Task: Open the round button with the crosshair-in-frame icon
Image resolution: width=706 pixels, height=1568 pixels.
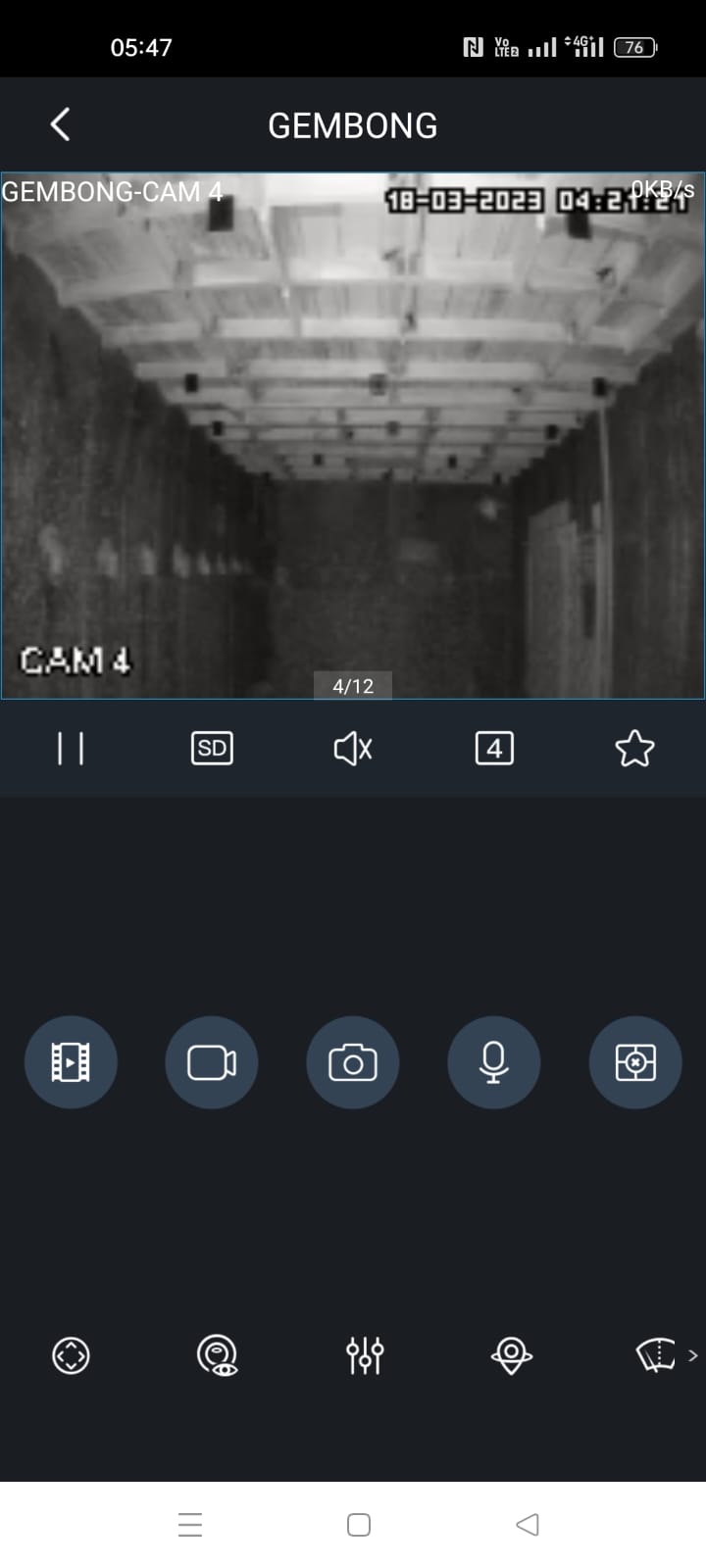Action: click(x=635, y=1062)
